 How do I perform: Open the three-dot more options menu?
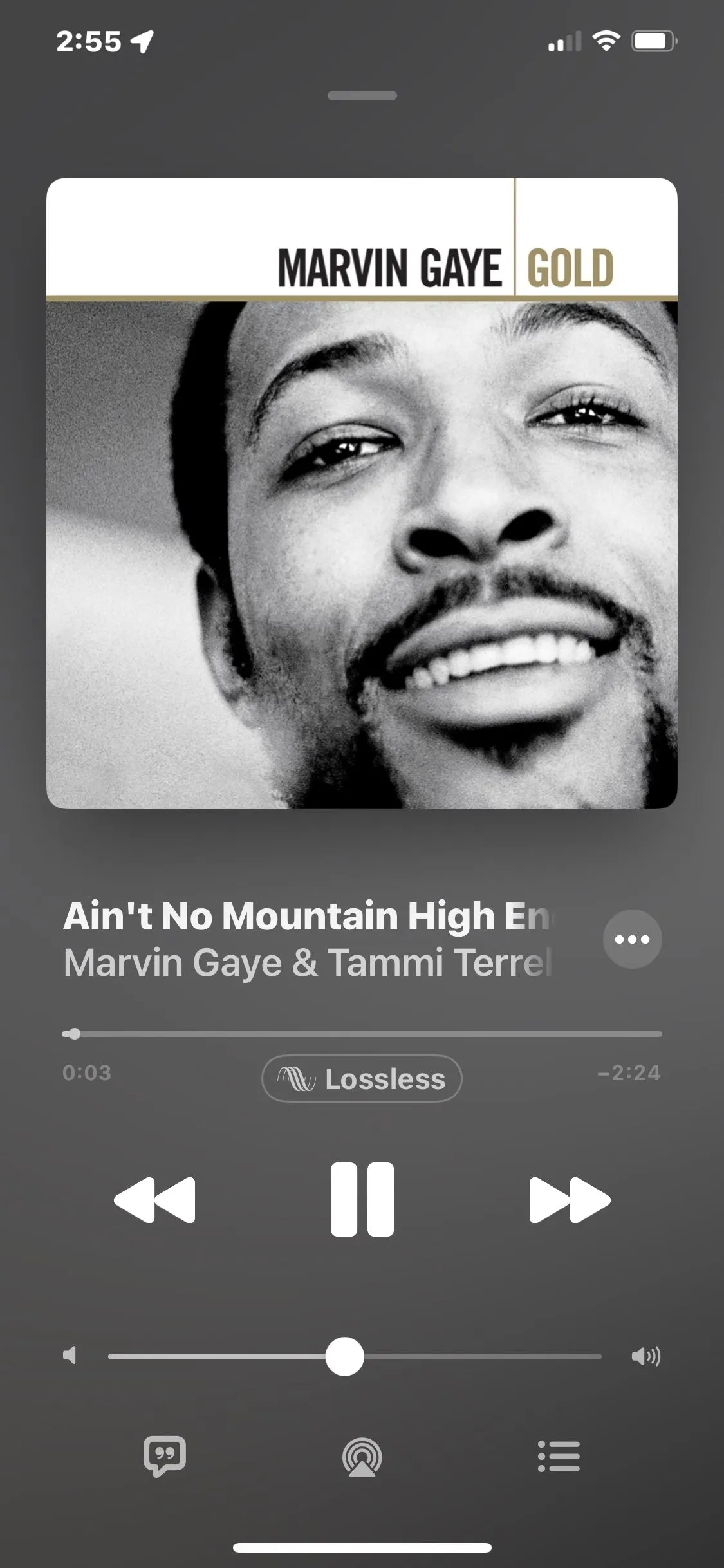coord(632,939)
